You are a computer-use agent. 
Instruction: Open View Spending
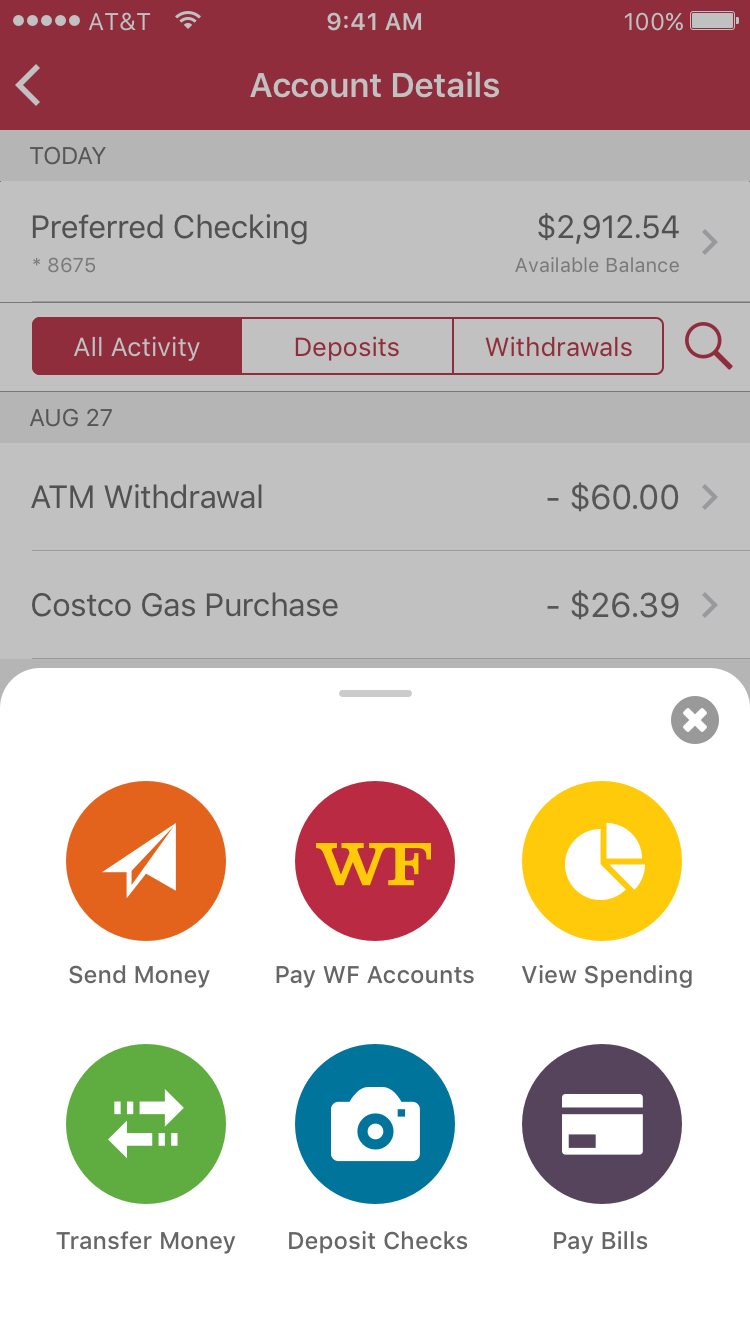(602, 861)
